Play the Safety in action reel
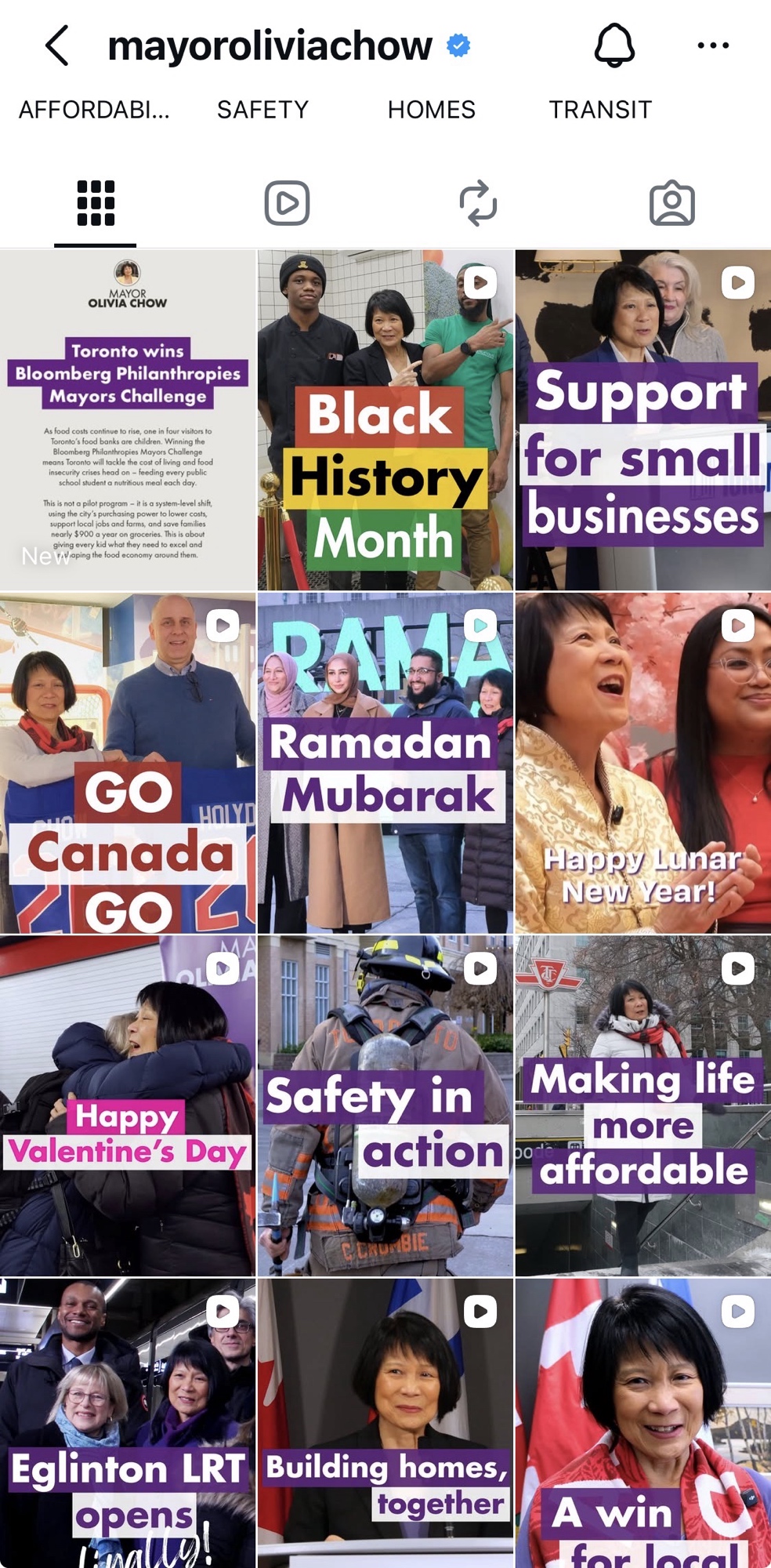 385,1105
